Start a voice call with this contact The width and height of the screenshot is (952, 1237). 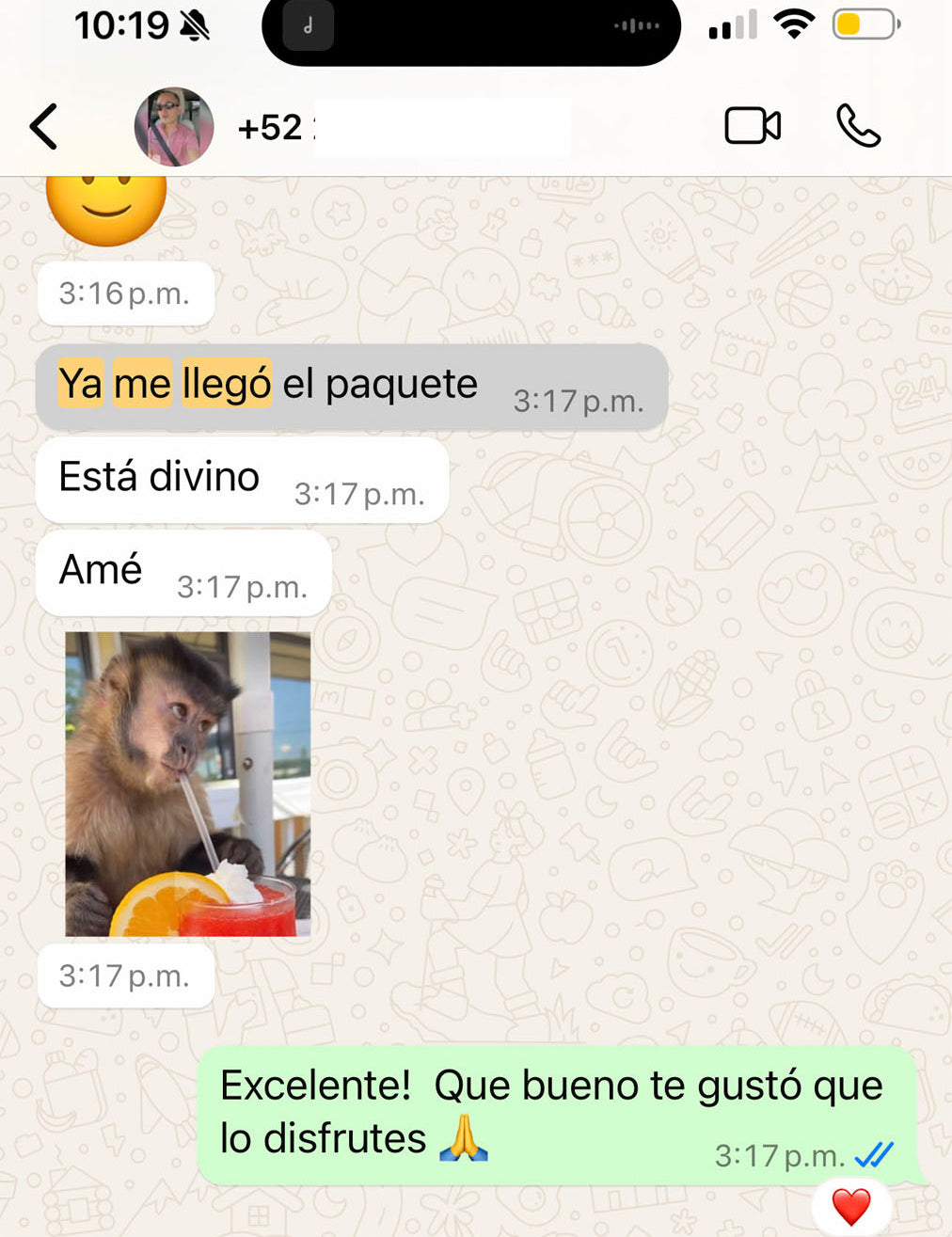(858, 126)
